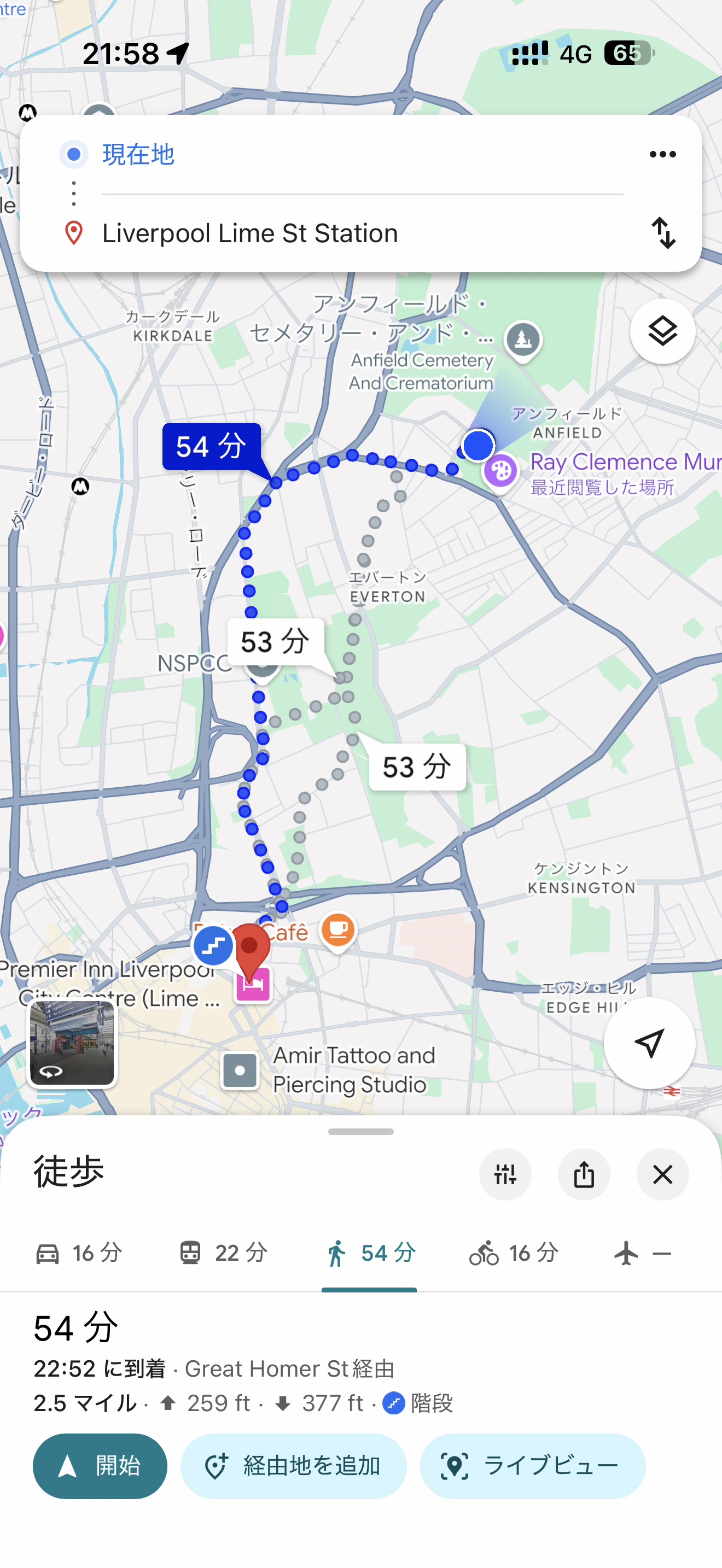Switch to cycling, 16 分
This screenshot has width=722, height=1568.
pyautogui.click(x=514, y=1254)
